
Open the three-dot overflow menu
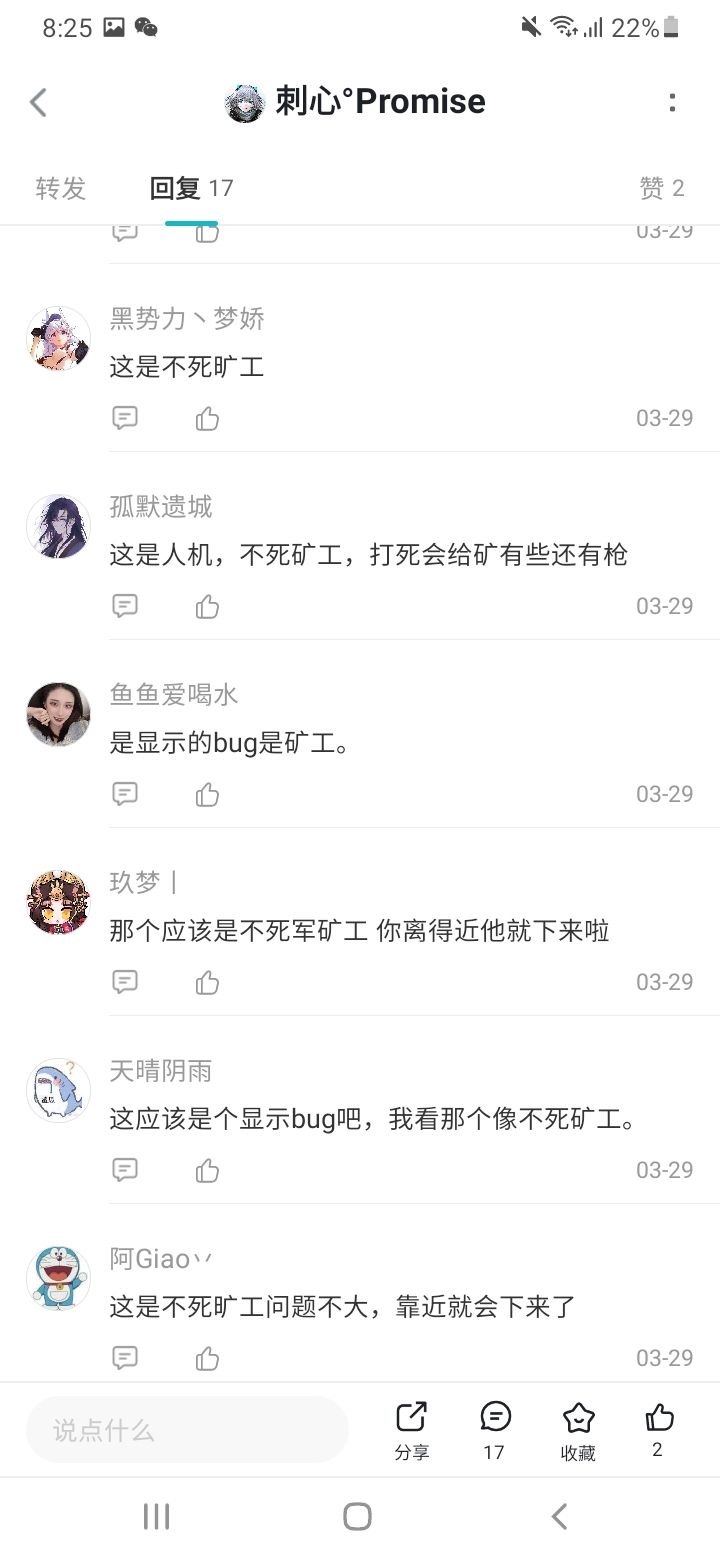pos(672,102)
